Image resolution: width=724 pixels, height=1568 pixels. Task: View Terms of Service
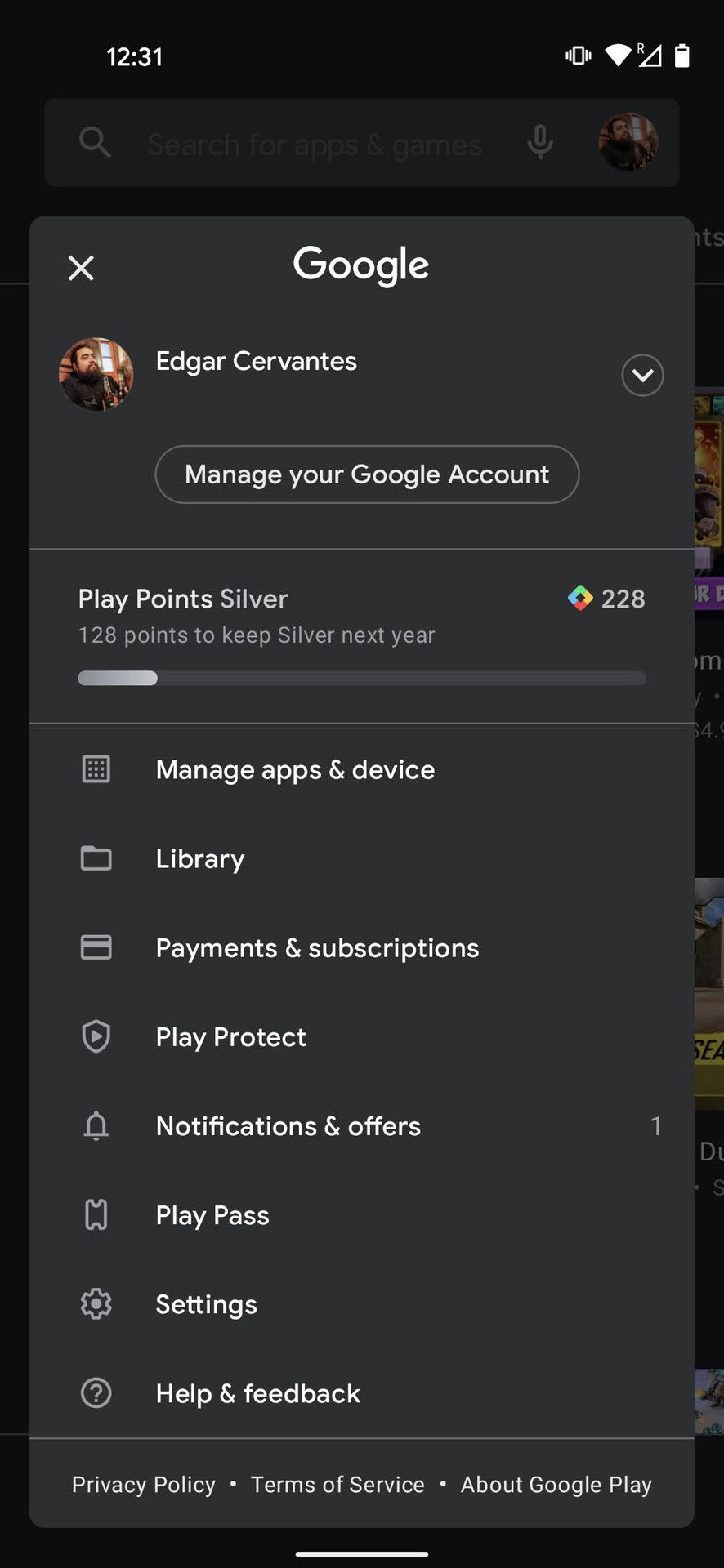point(337,1485)
